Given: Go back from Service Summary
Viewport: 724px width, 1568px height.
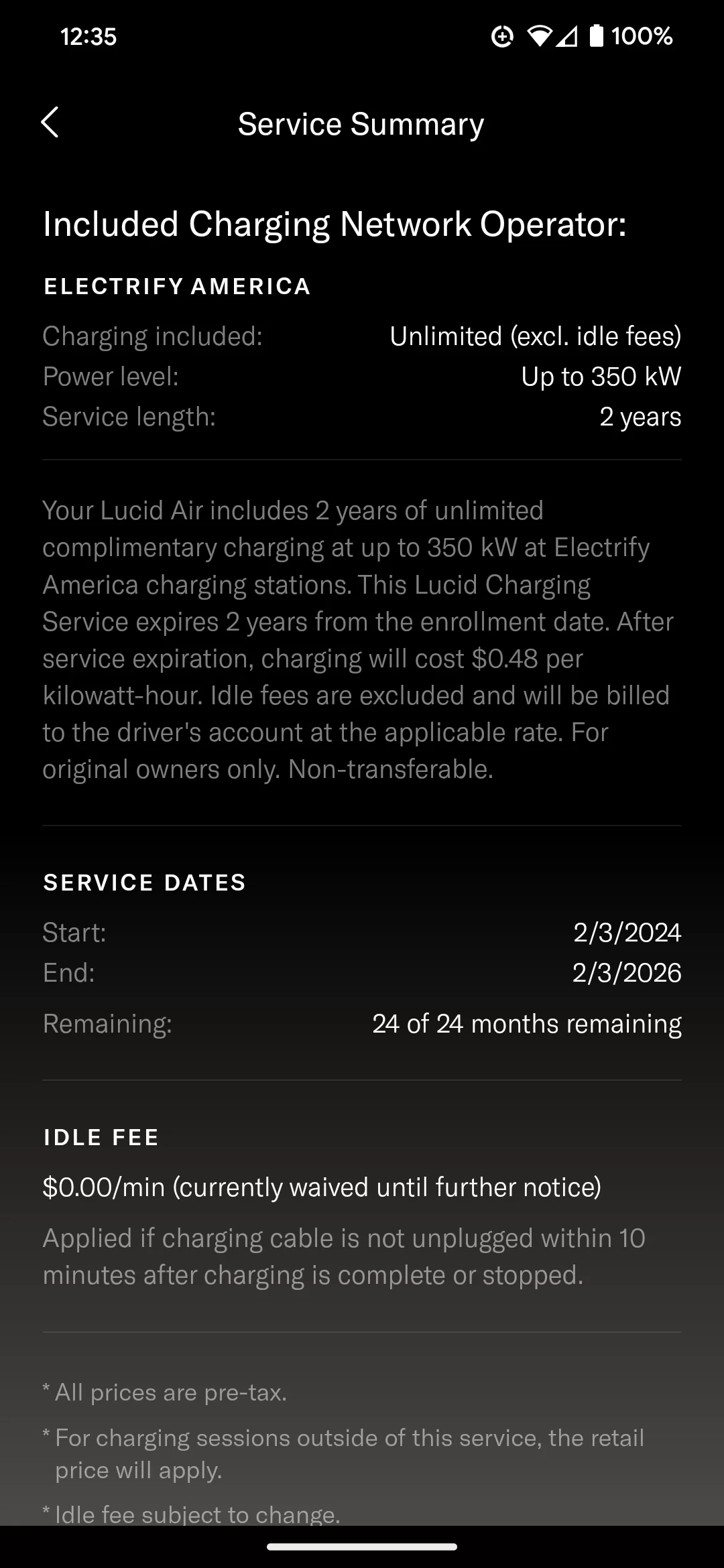Looking at the screenshot, I should pos(50,123).
